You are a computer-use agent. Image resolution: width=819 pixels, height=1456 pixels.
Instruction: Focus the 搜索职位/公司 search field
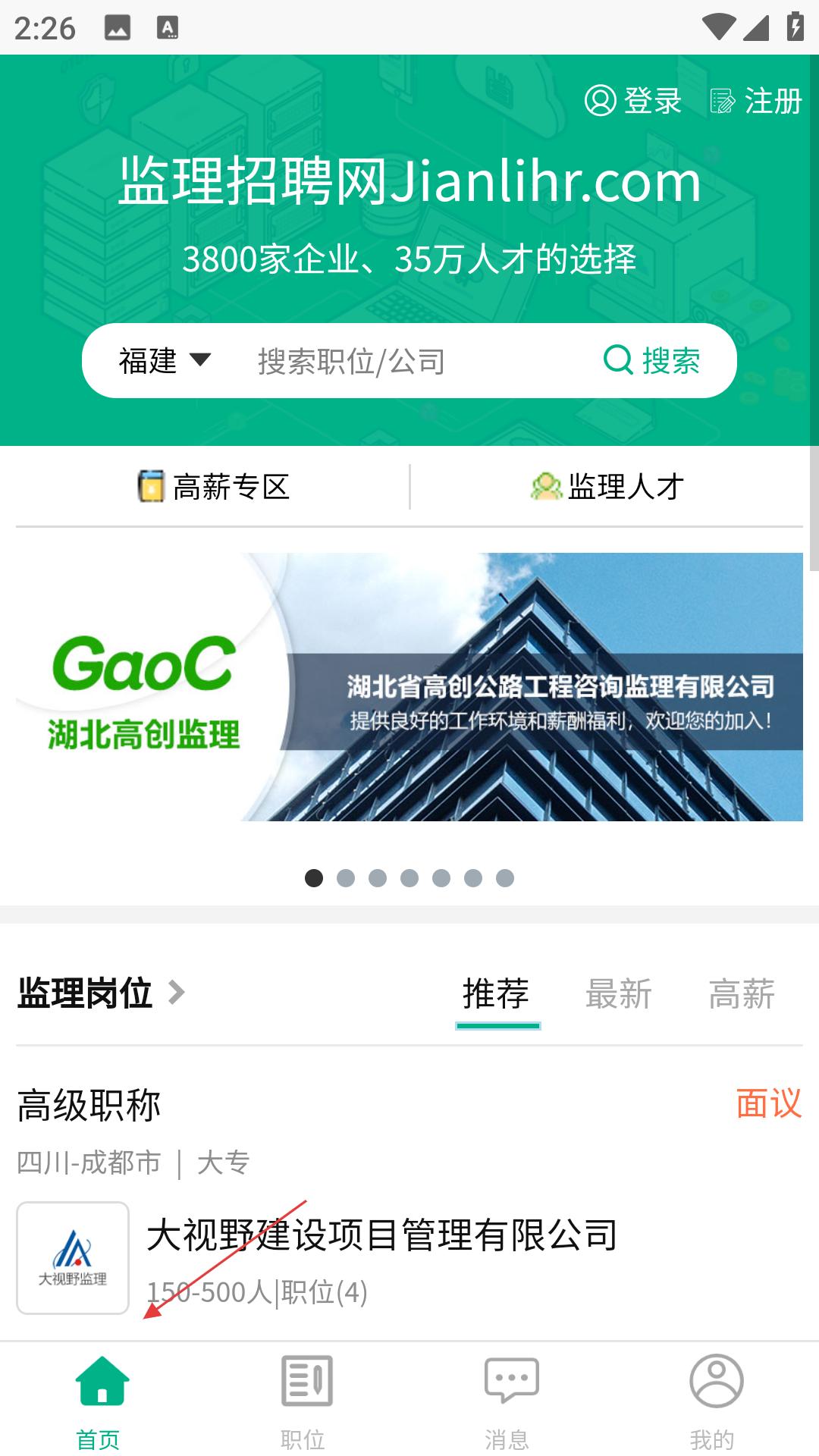click(x=409, y=362)
